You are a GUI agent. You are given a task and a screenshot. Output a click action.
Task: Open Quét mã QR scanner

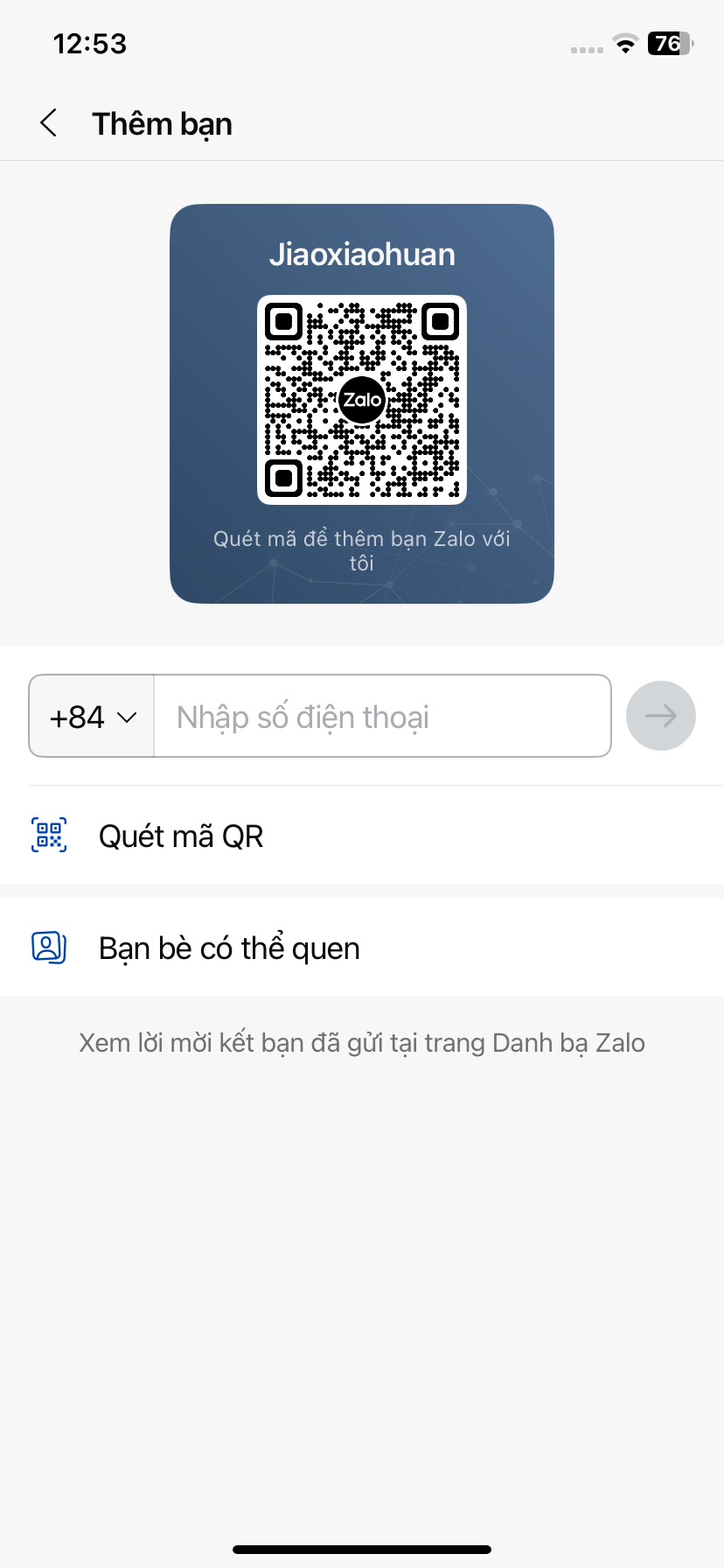pos(181,836)
